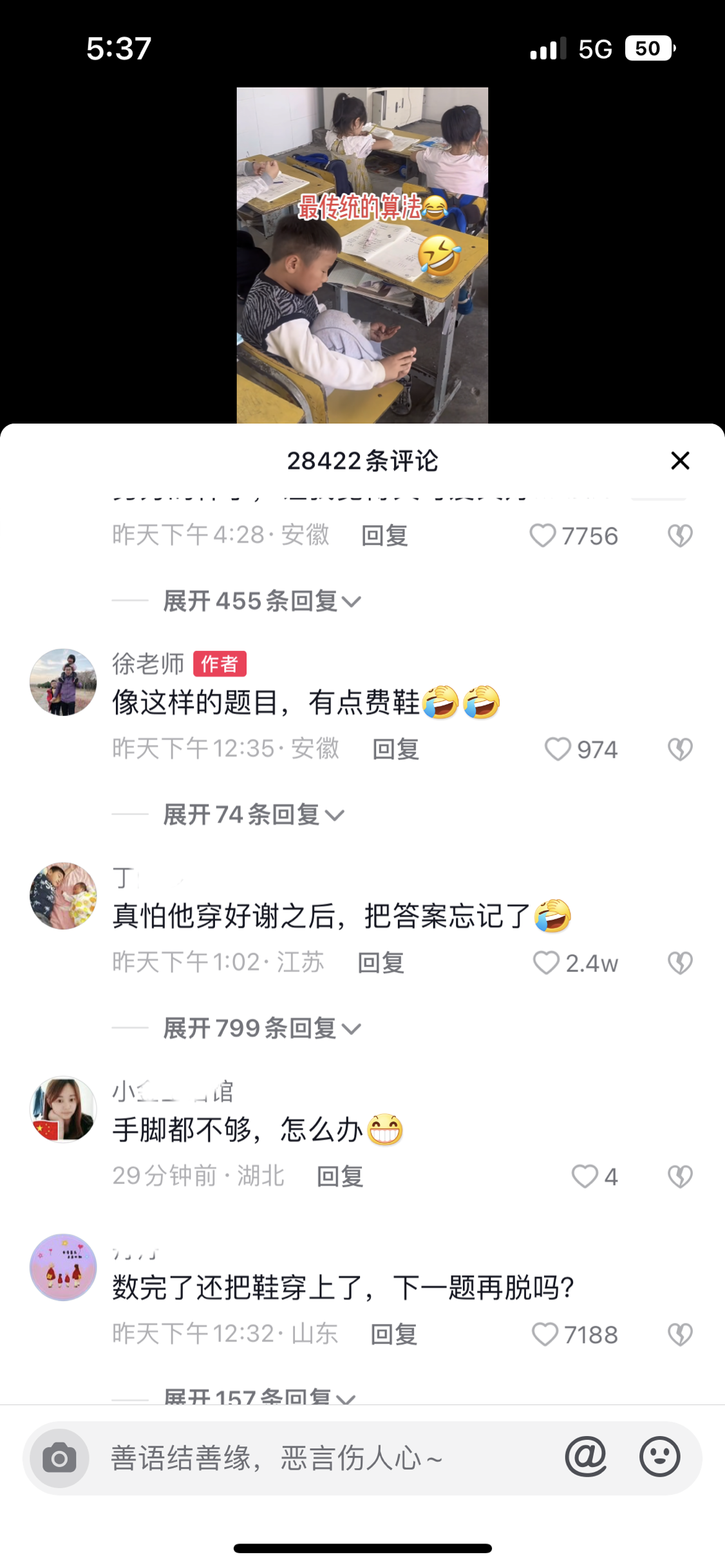Dislike 徐老师's comment
The image size is (725, 1568).
point(680,749)
